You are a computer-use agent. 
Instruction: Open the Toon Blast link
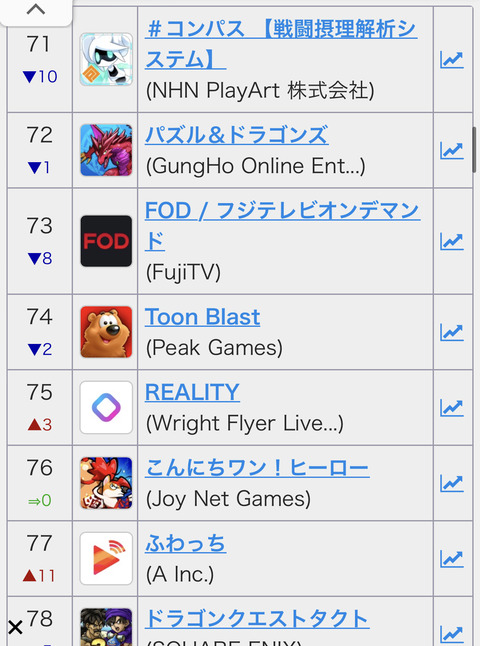click(202, 317)
